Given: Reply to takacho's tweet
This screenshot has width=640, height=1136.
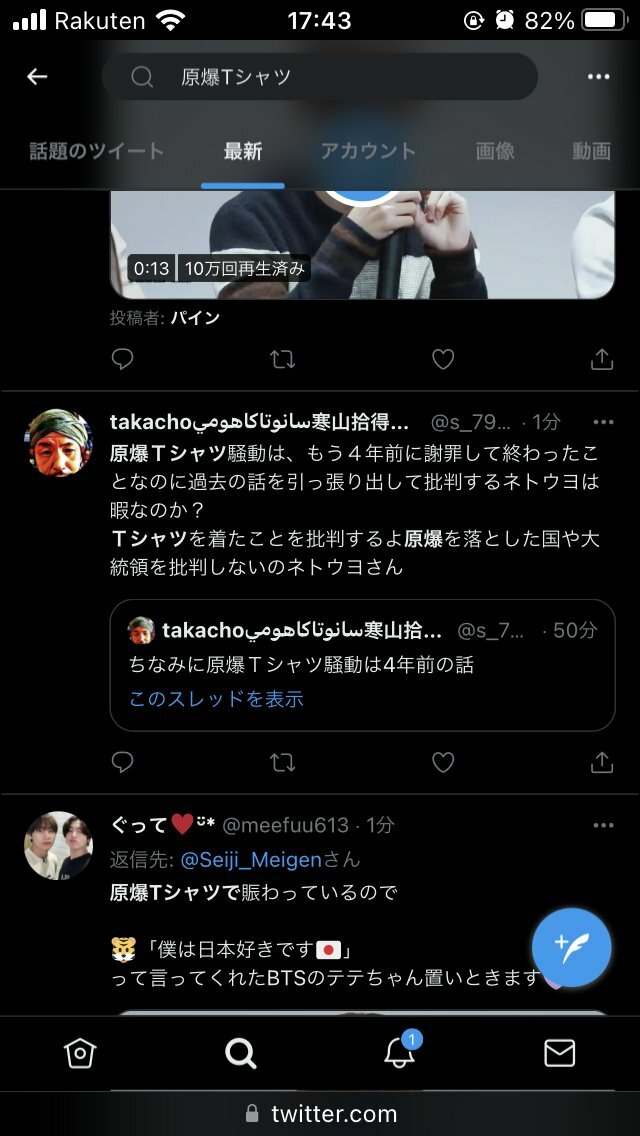Looking at the screenshot, I should (x=122, y=763).
